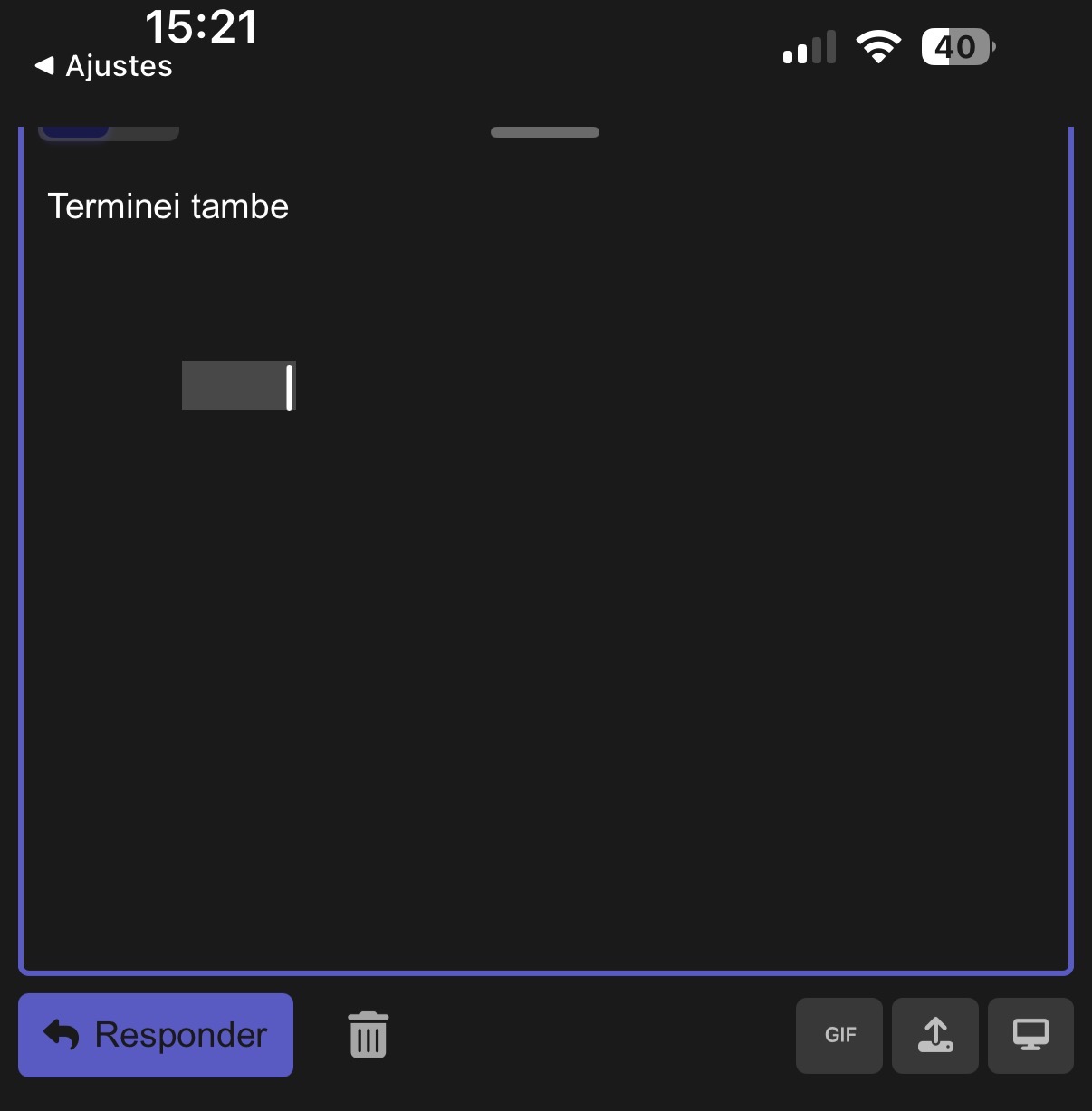This screenshot has width=1092, height=1111.
Task: Open the GIF picker
Action: [x=839, y=1035]
